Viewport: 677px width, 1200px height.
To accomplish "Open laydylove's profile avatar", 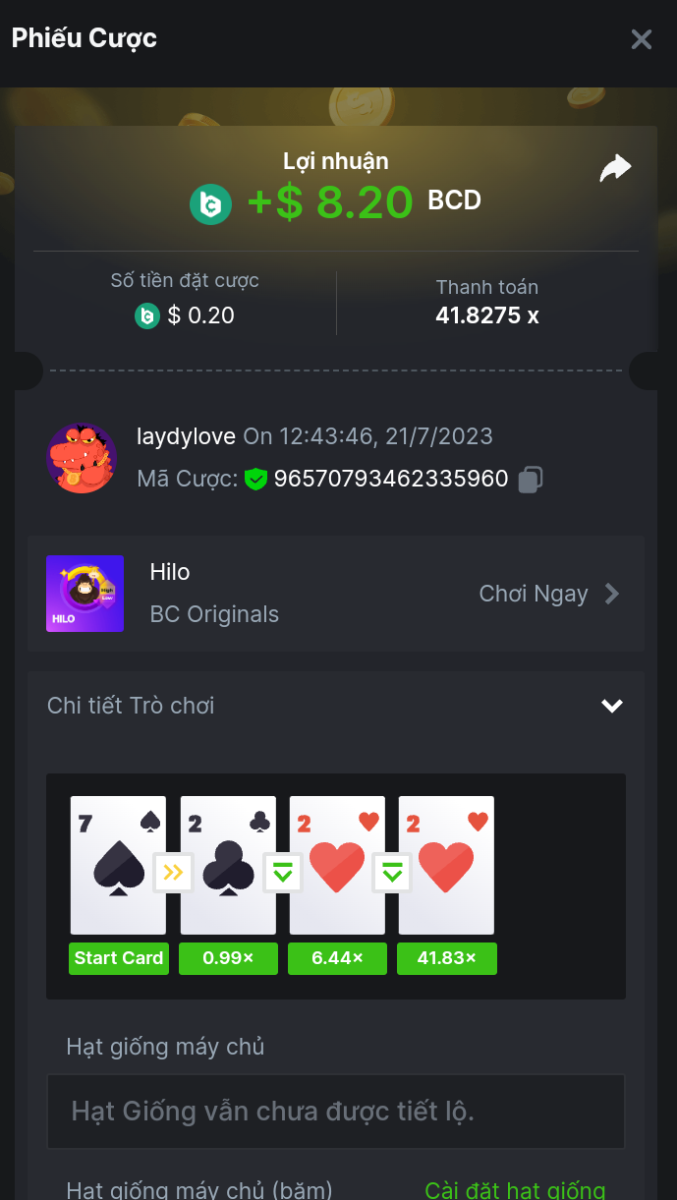I will tap(82, 458).
